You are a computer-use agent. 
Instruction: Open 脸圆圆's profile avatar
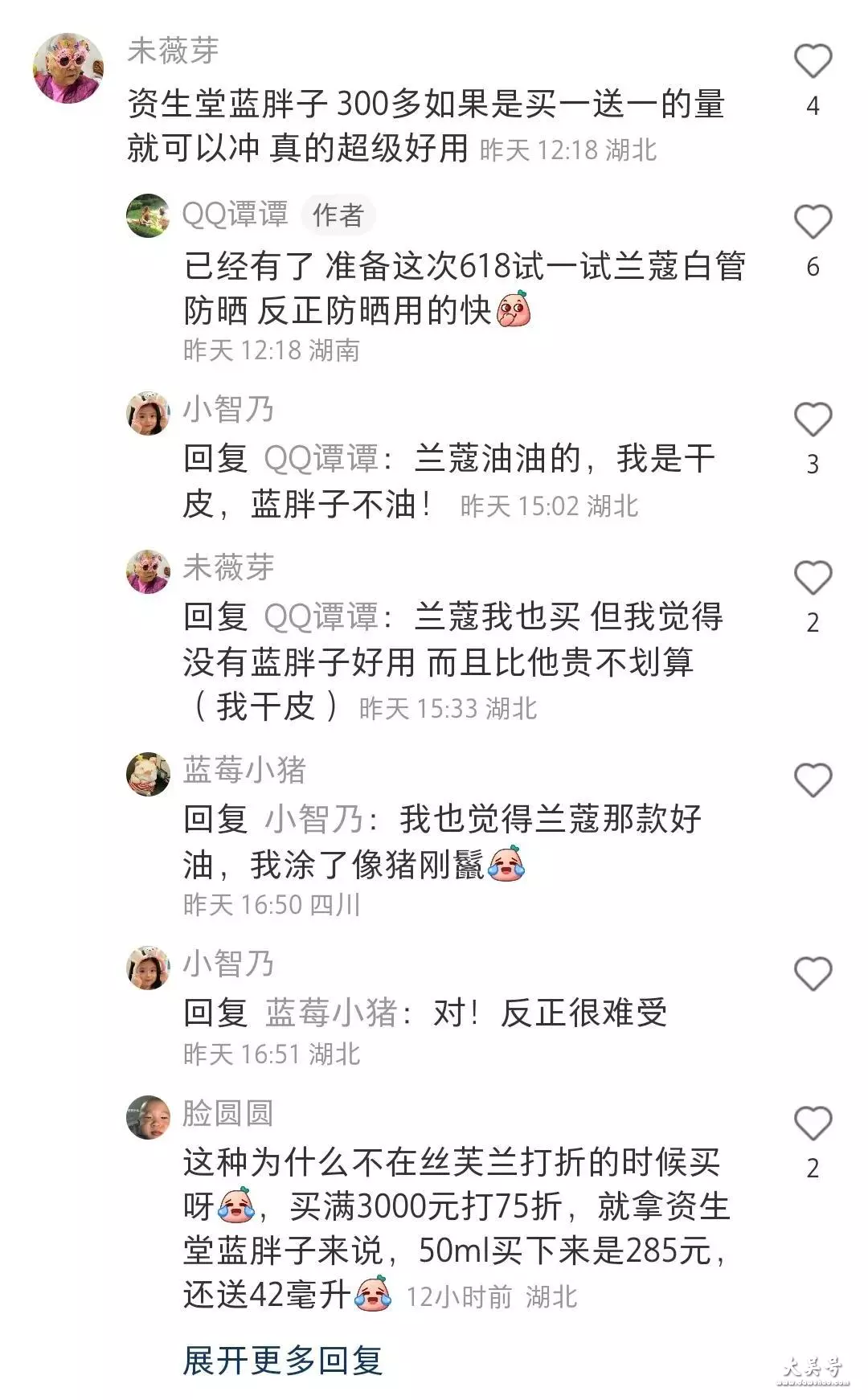(x=149, y=1116)
